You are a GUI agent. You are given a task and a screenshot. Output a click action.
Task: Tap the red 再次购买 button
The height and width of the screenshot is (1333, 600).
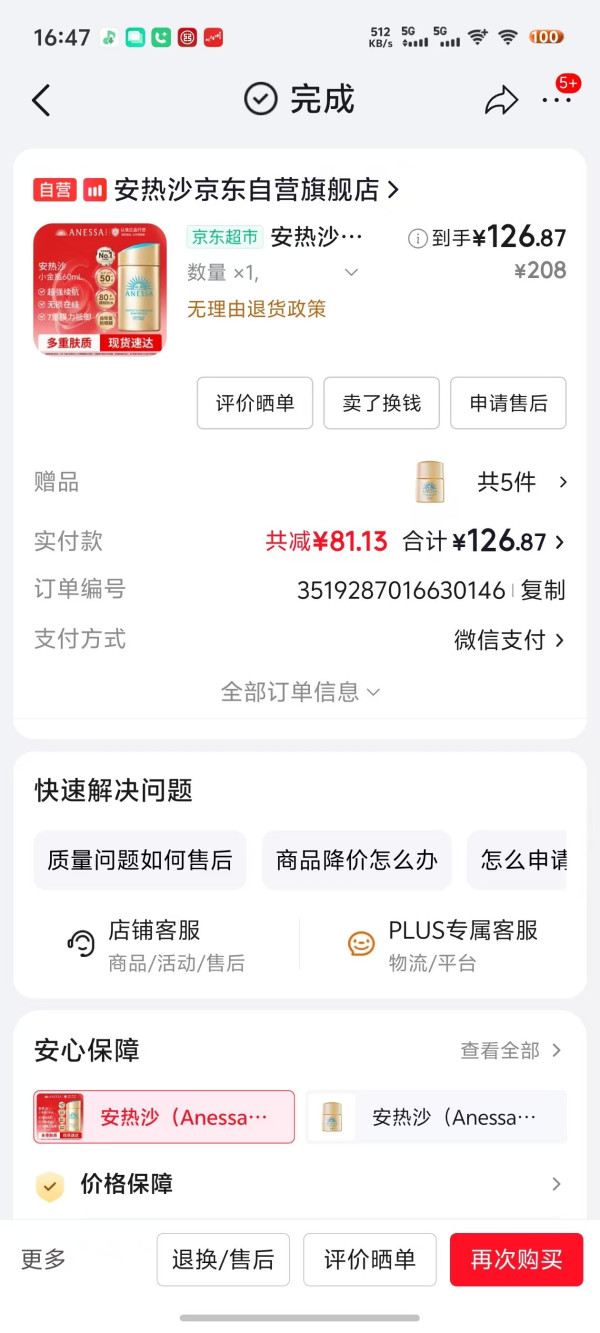click(x=516, y=1259)
